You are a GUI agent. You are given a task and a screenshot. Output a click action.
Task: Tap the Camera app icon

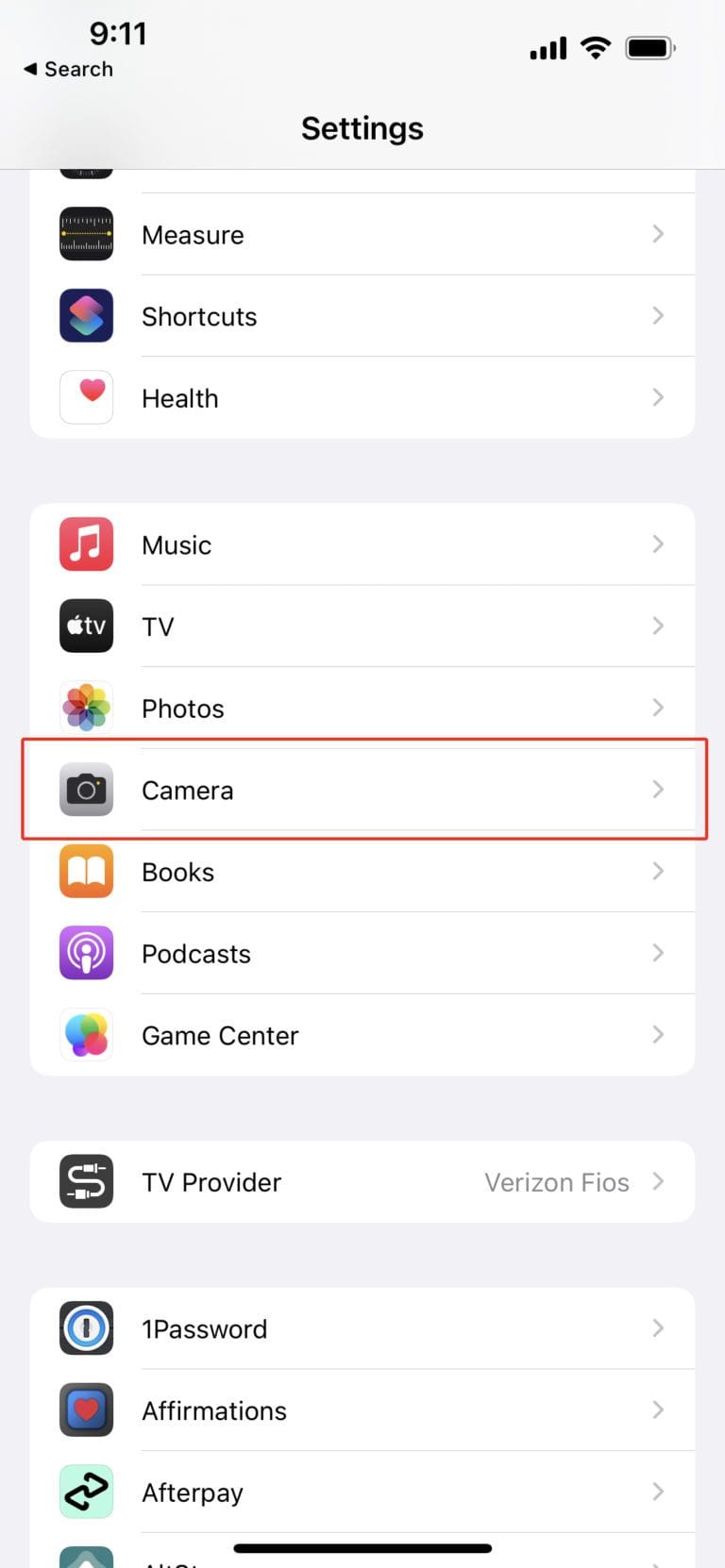pos(86,790)
